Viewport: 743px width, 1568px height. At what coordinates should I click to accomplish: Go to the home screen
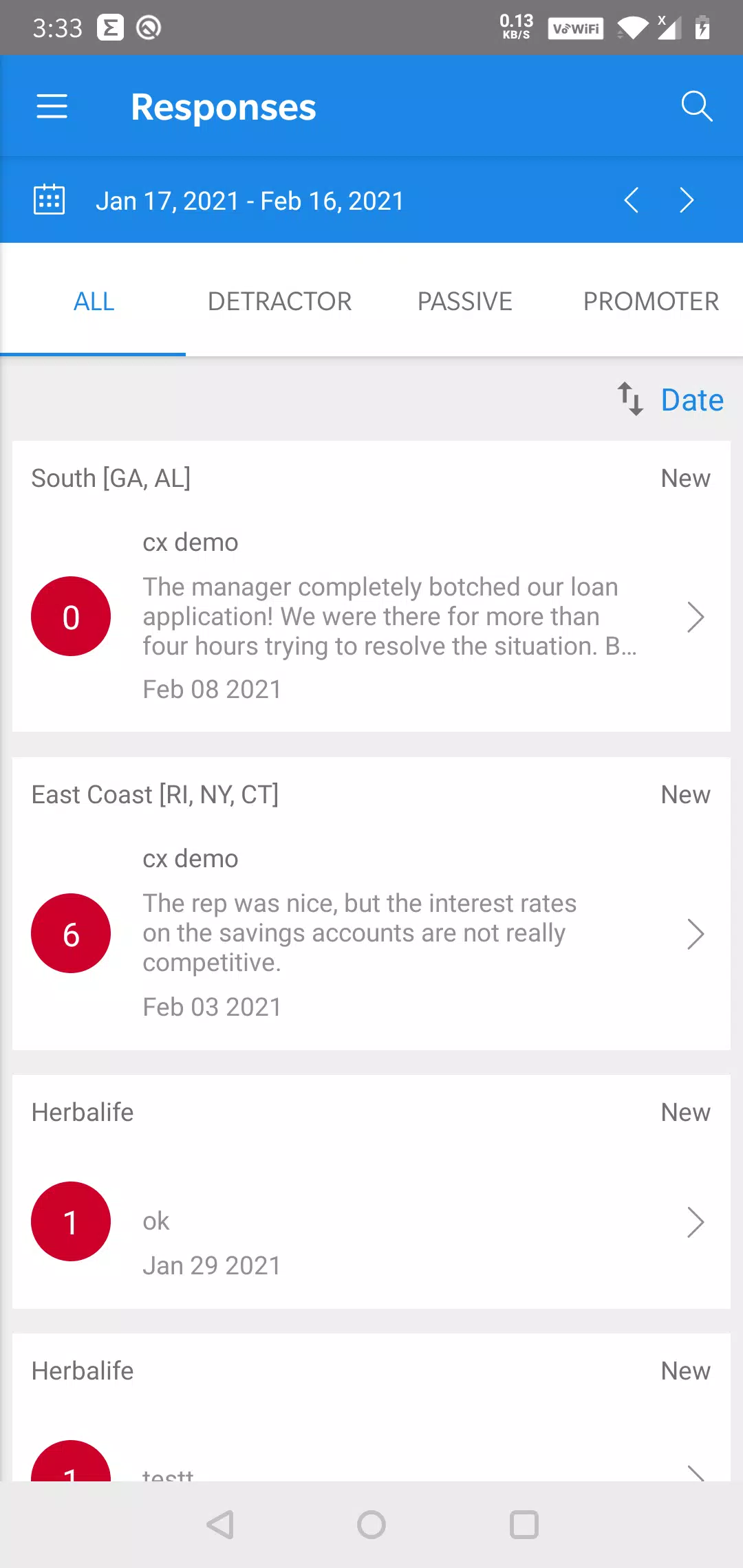(x=371, y=1525)
